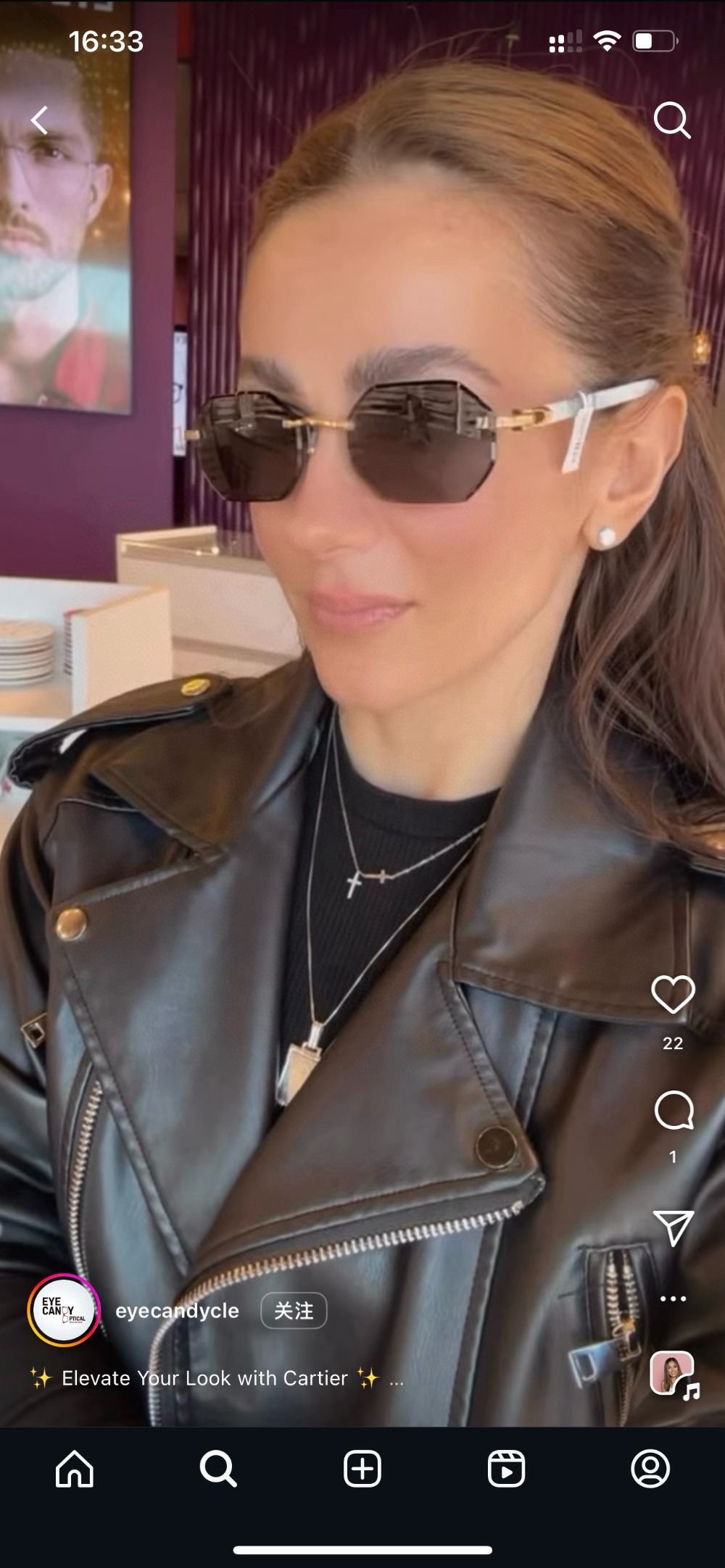Screen dimensions: 725x1568
Task: Open the comments on this reel
Action: [x=674, y=1110]
